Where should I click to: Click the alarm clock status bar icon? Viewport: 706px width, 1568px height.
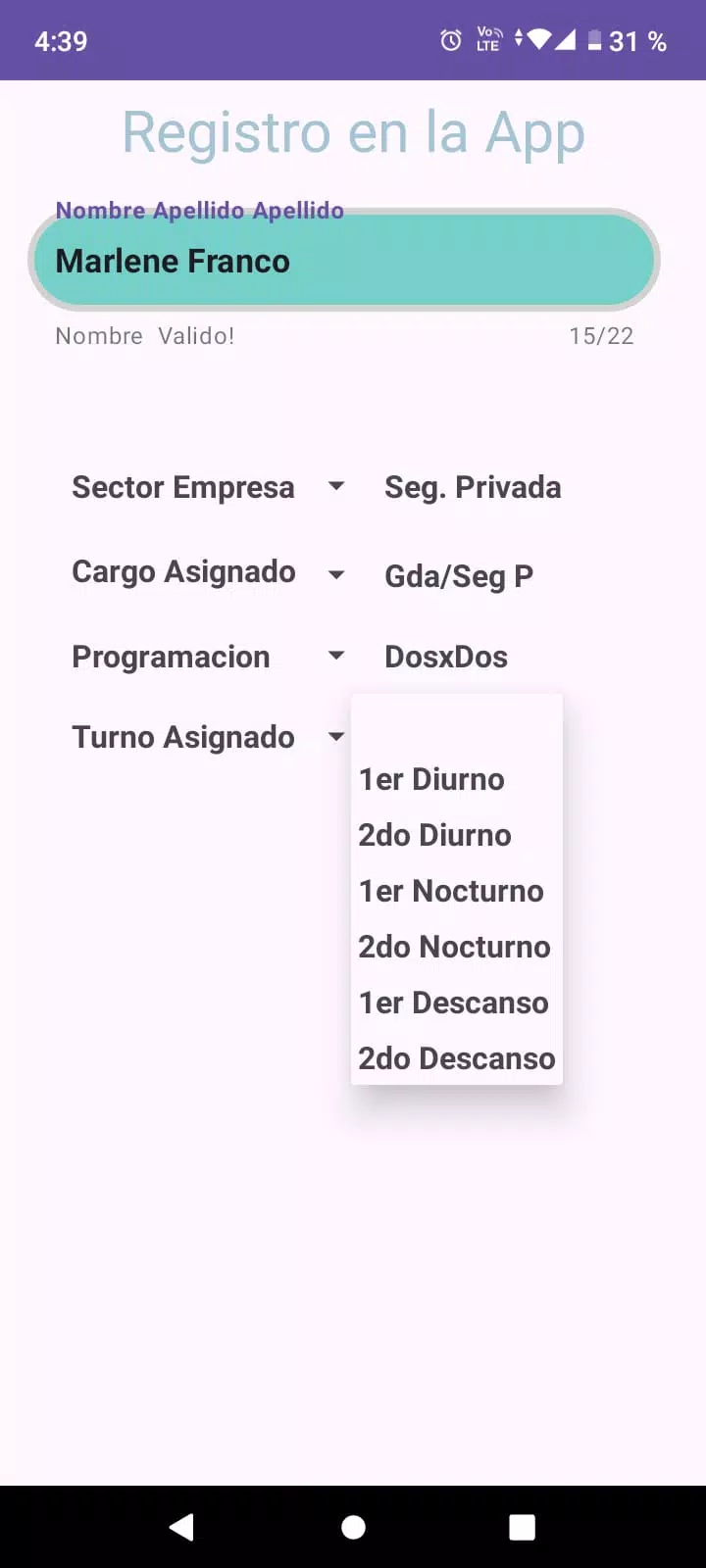pos(450,40)
